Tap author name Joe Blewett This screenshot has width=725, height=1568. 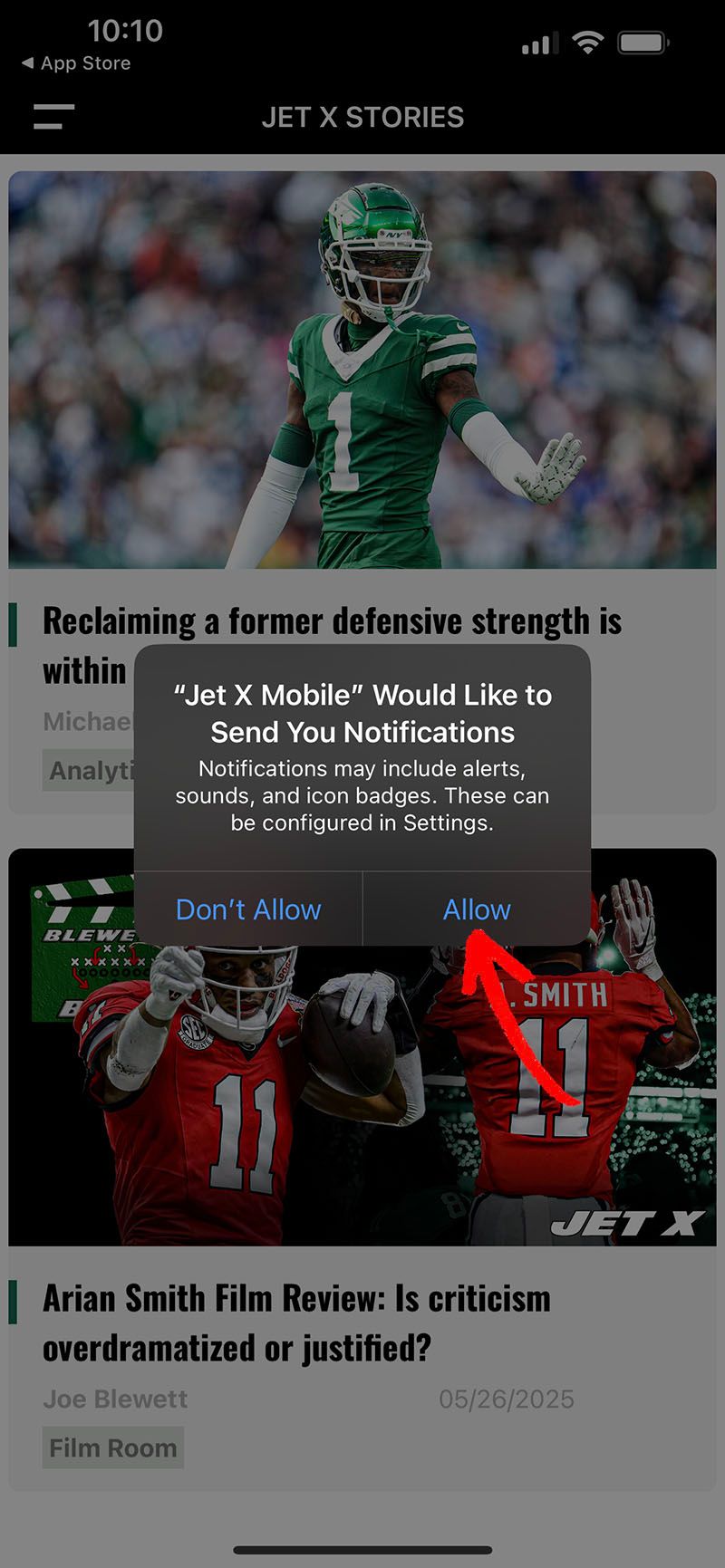point(114,1399)
